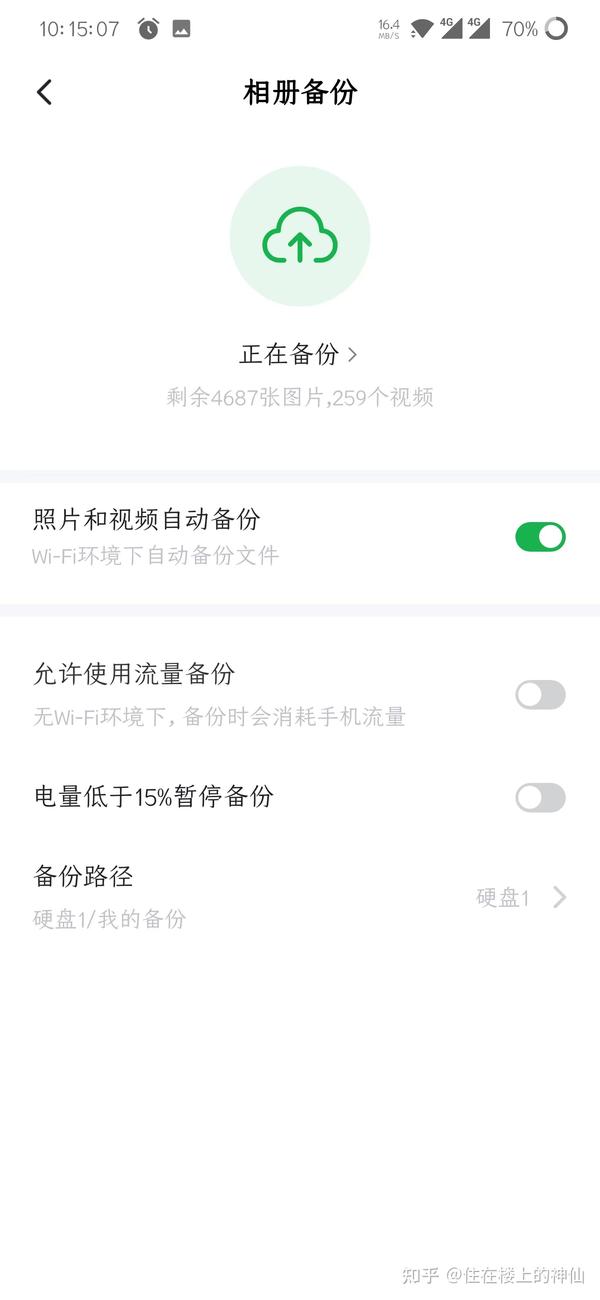Screen dimensions: 600x1300
Task: Enable 电量低于15%暂停备份 switch
Action: (540, 797)
